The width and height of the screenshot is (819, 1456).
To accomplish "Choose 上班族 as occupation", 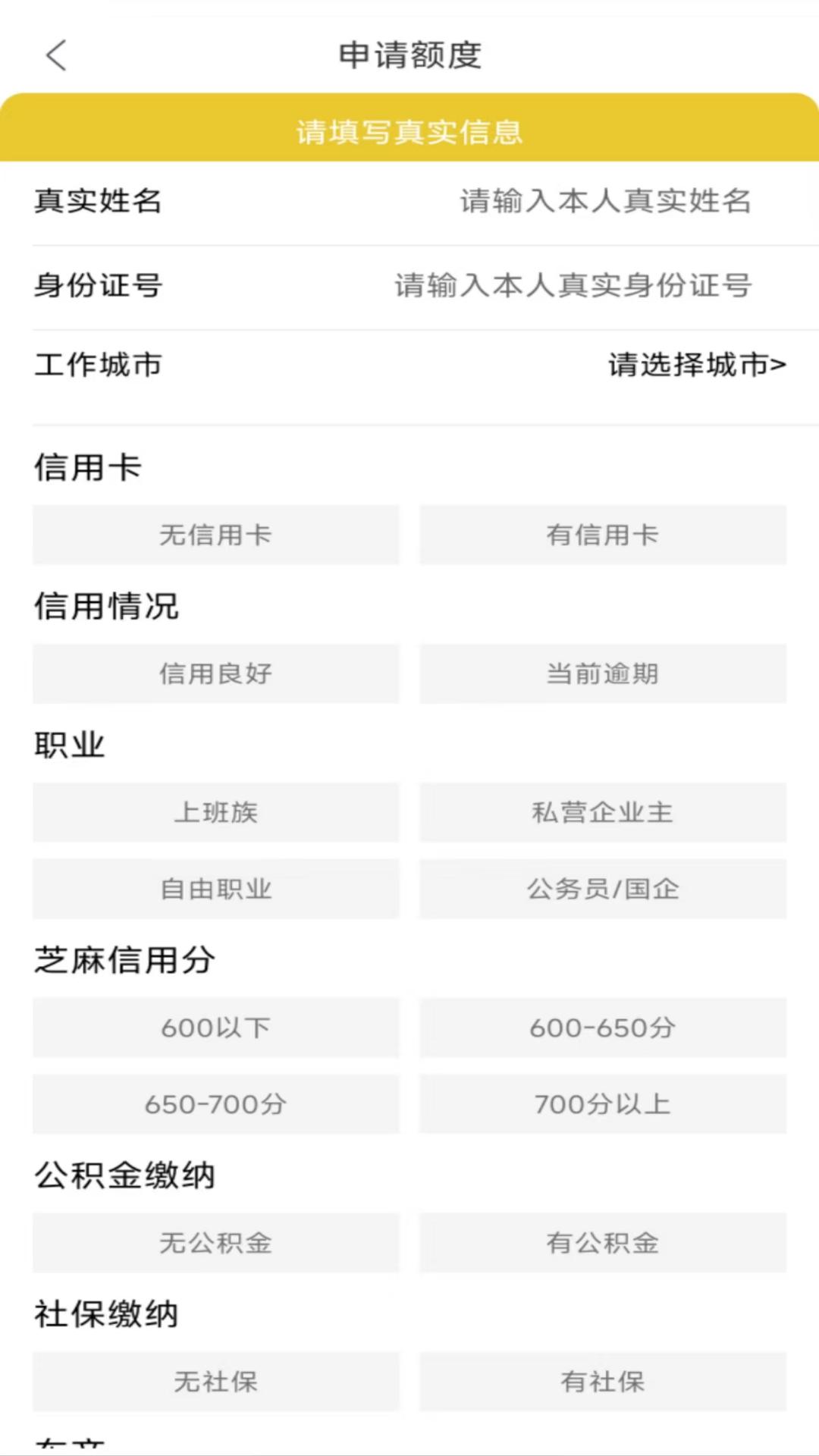I will point(215,812).
